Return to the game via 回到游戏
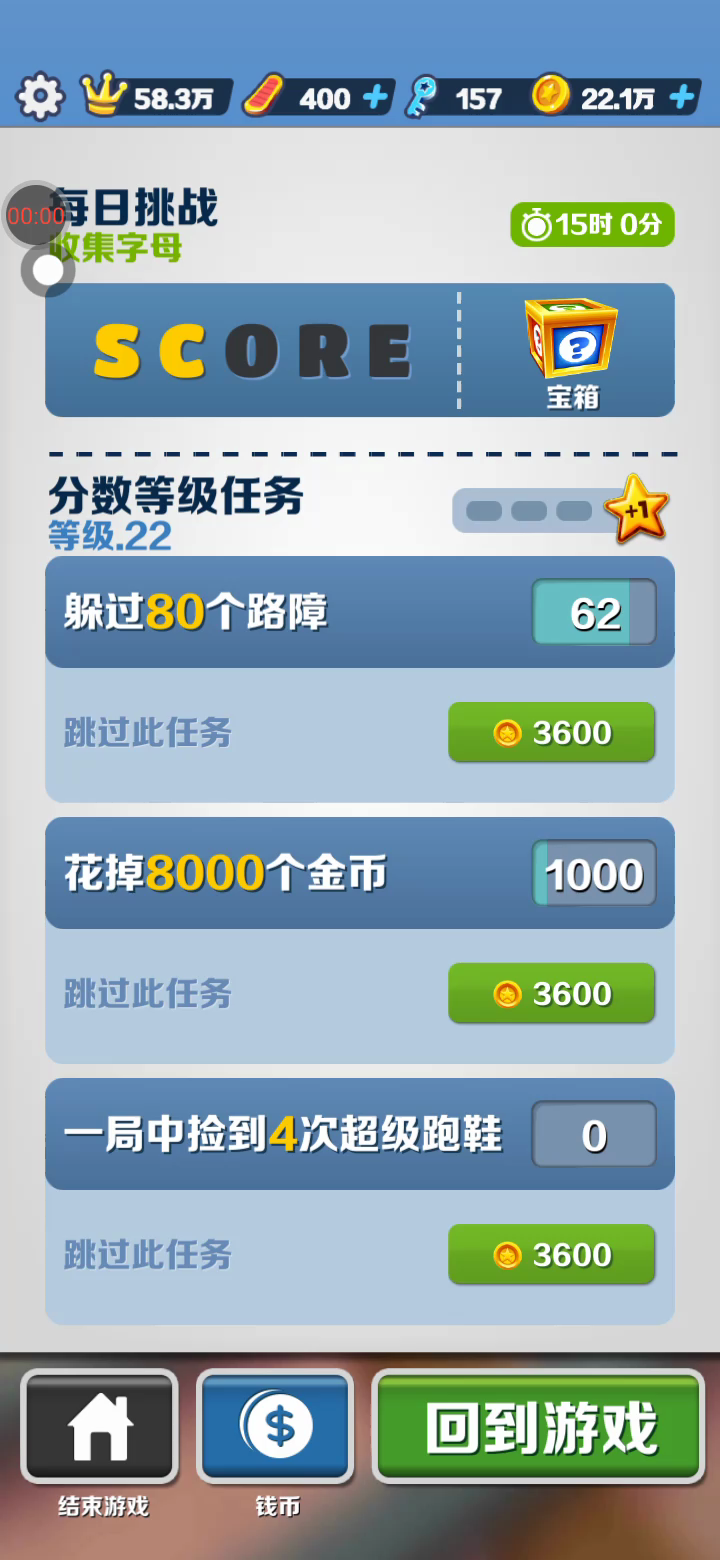720x1560 pixels. click(539, 1426)
